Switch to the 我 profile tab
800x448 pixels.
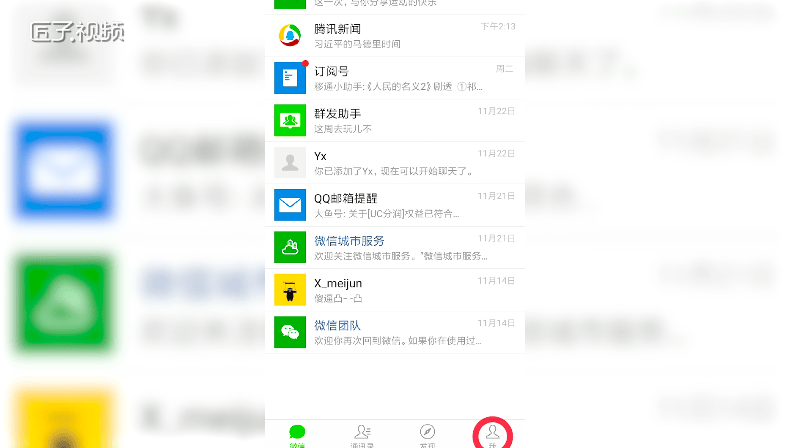[x=492, y=435]
